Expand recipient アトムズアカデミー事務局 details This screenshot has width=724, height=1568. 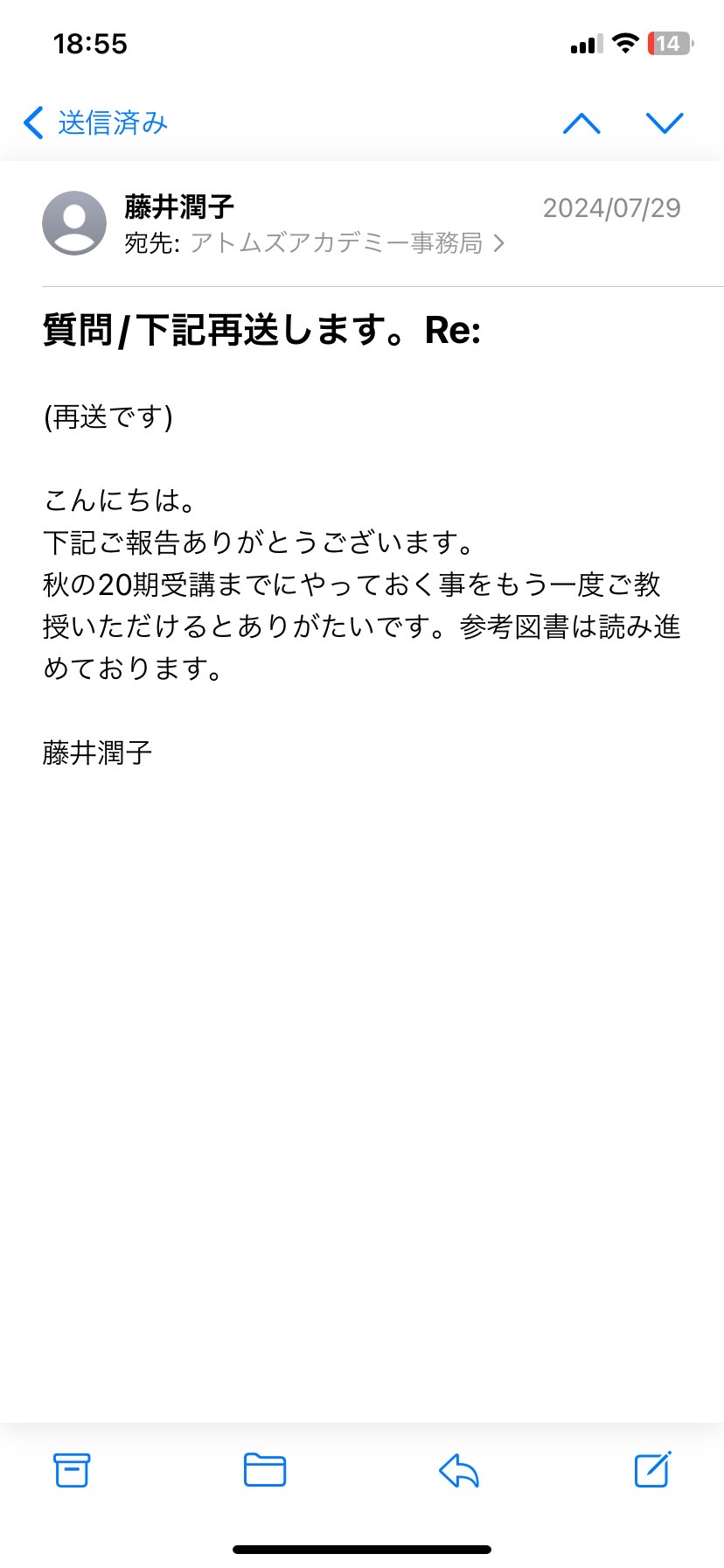(x=347, y=242)
